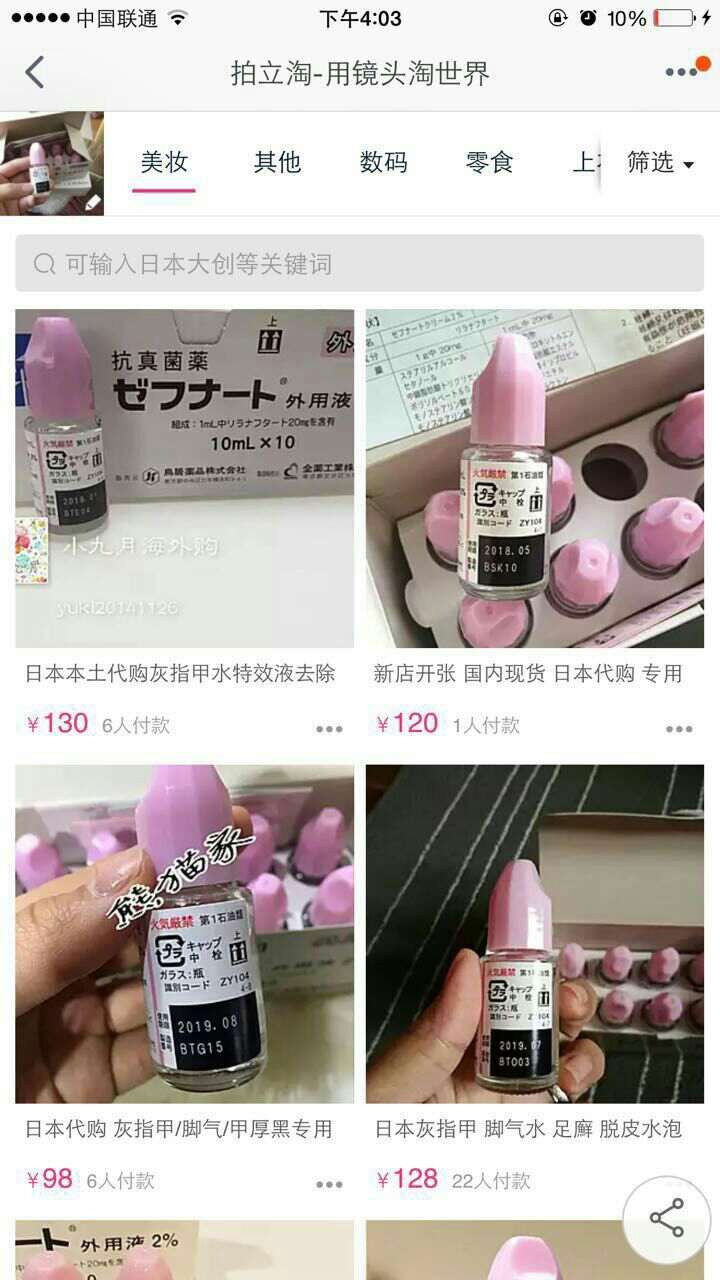
Task: Tap the keyword search box
Action: pos(360,264)
